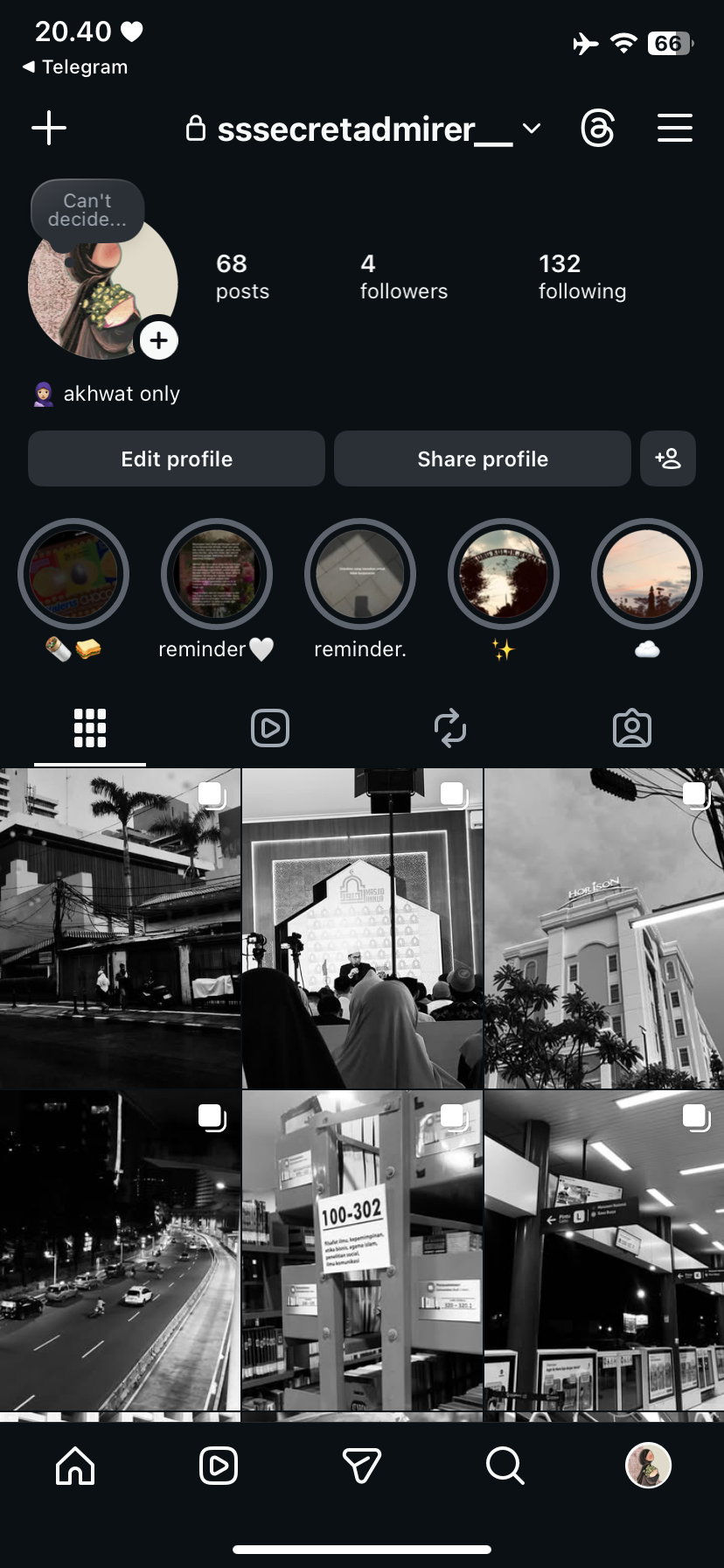This screenshot has width=724, height=1568.
Task: Switch to the Reels tab on profile
Action: 270,728
